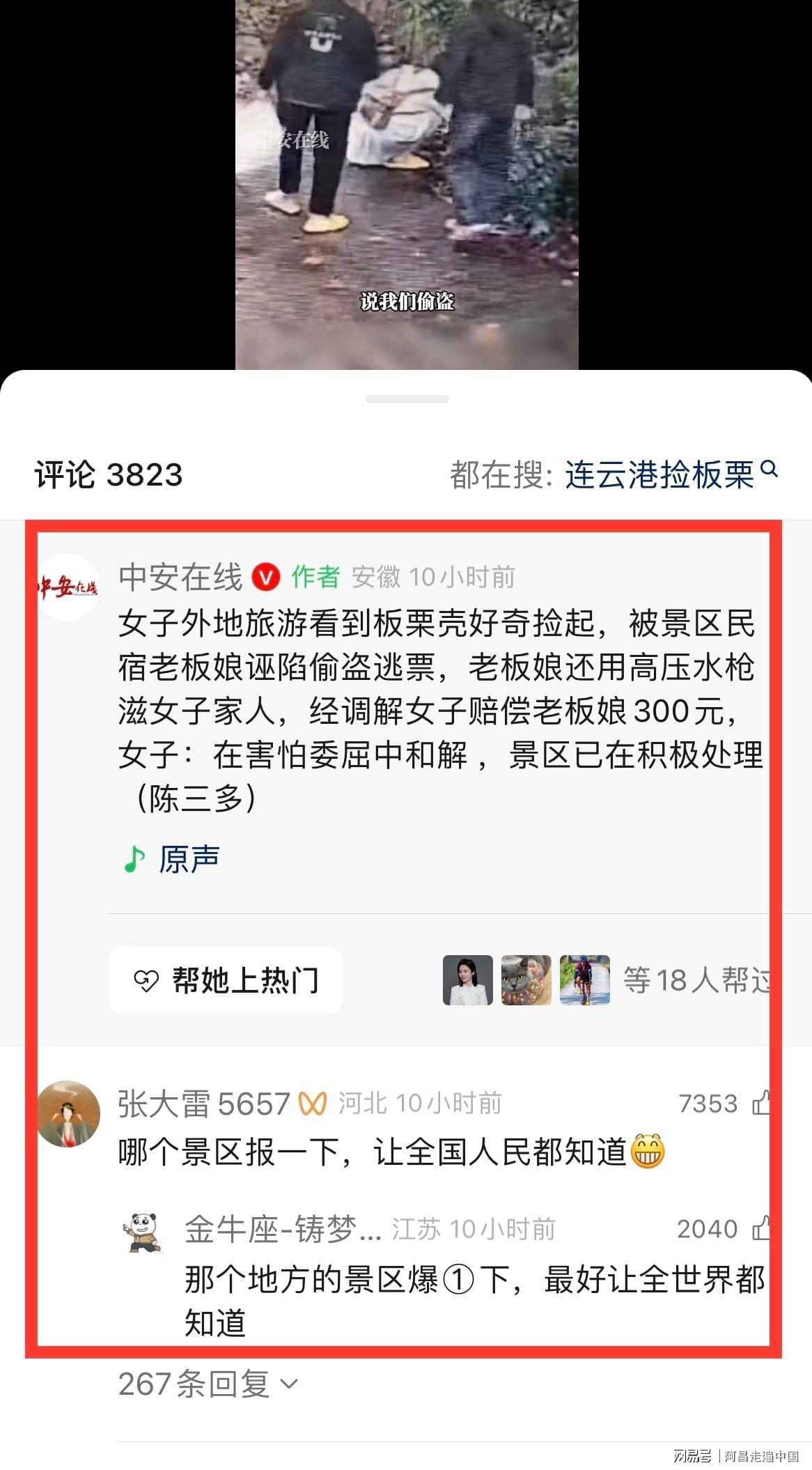Open the 原声 original sound link
The height and width of the screenshot is (1470, 812).
(173, 859)
